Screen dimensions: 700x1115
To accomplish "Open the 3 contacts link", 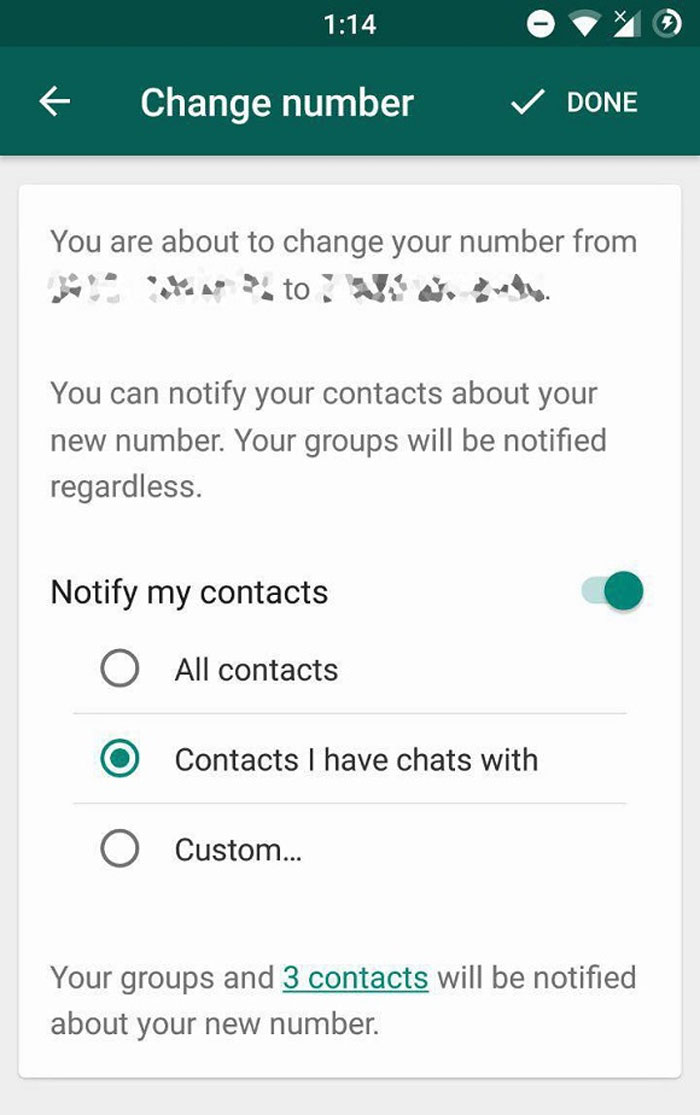I will click(x=355, y=977).
